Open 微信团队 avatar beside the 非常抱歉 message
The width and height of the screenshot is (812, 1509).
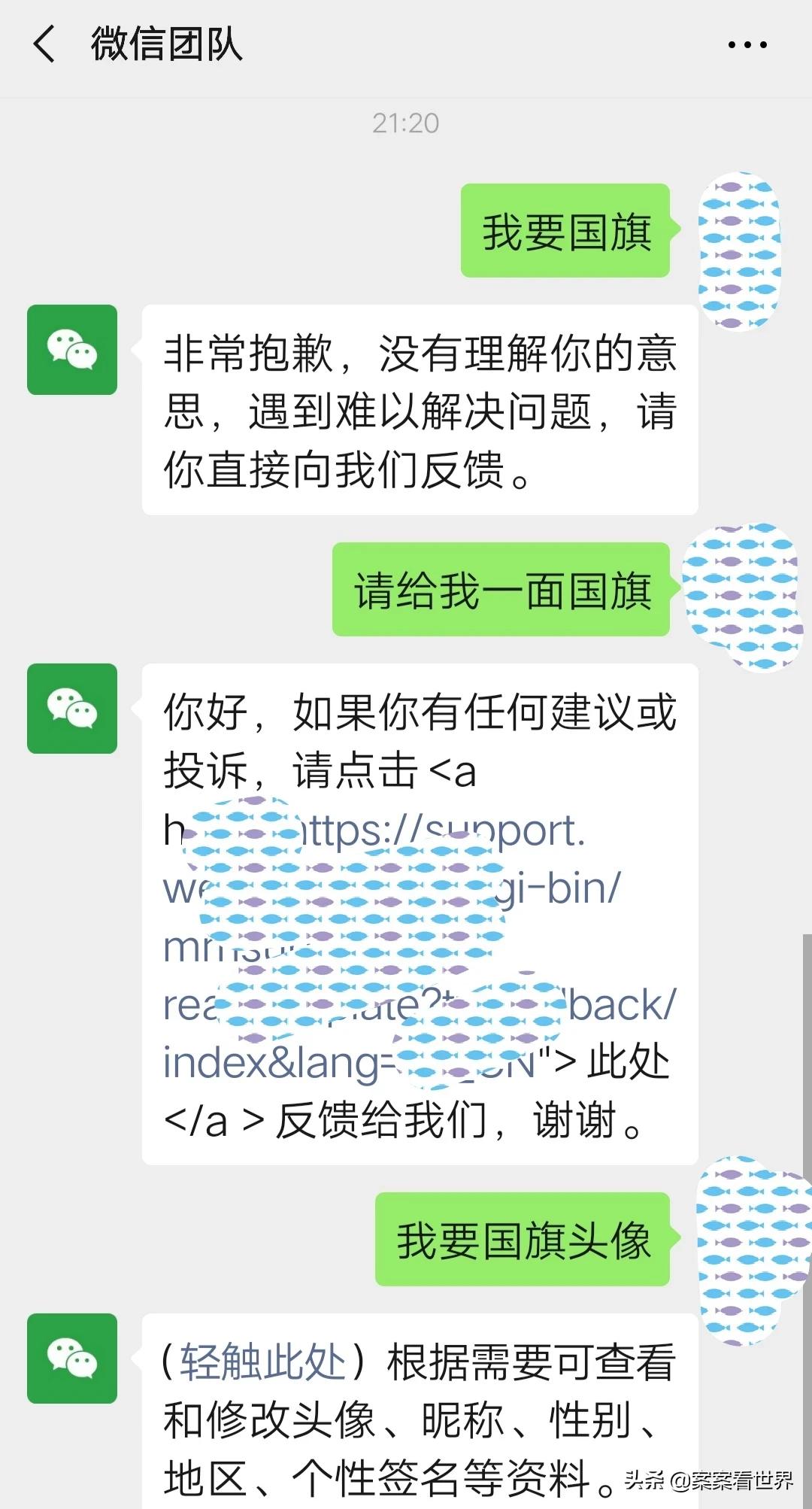[72, 350]
